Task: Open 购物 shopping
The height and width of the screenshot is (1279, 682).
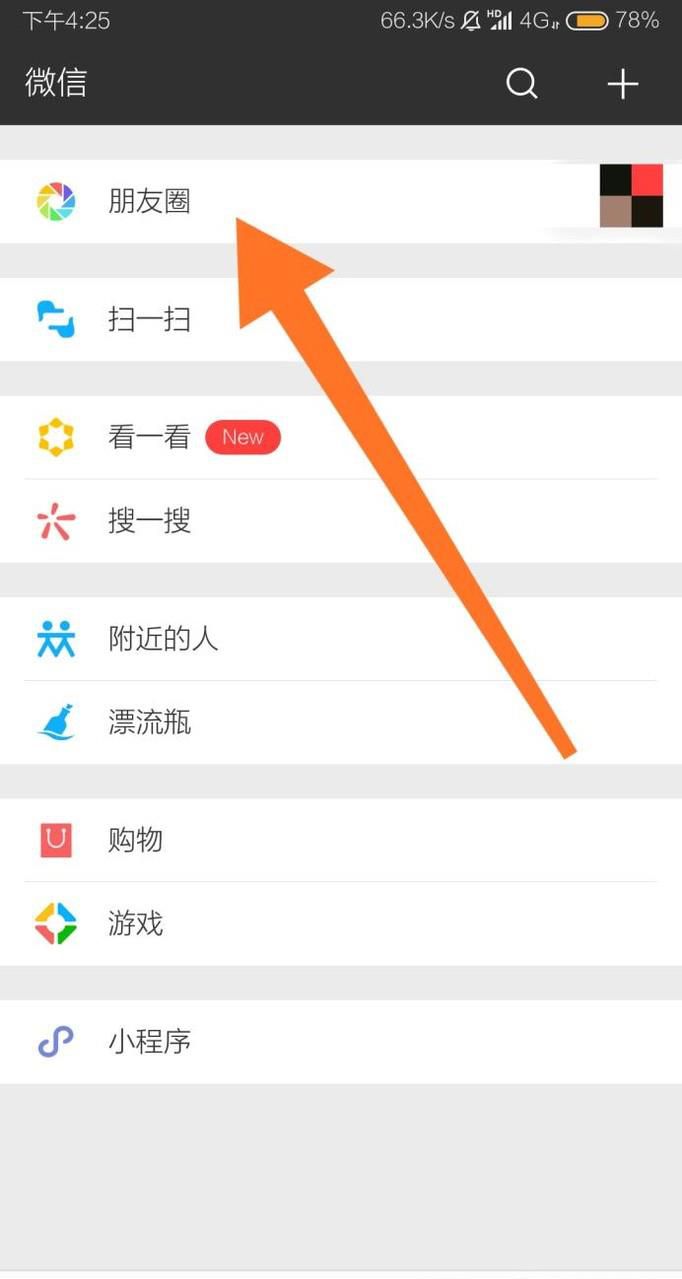Action: click(x=135, y=840)
